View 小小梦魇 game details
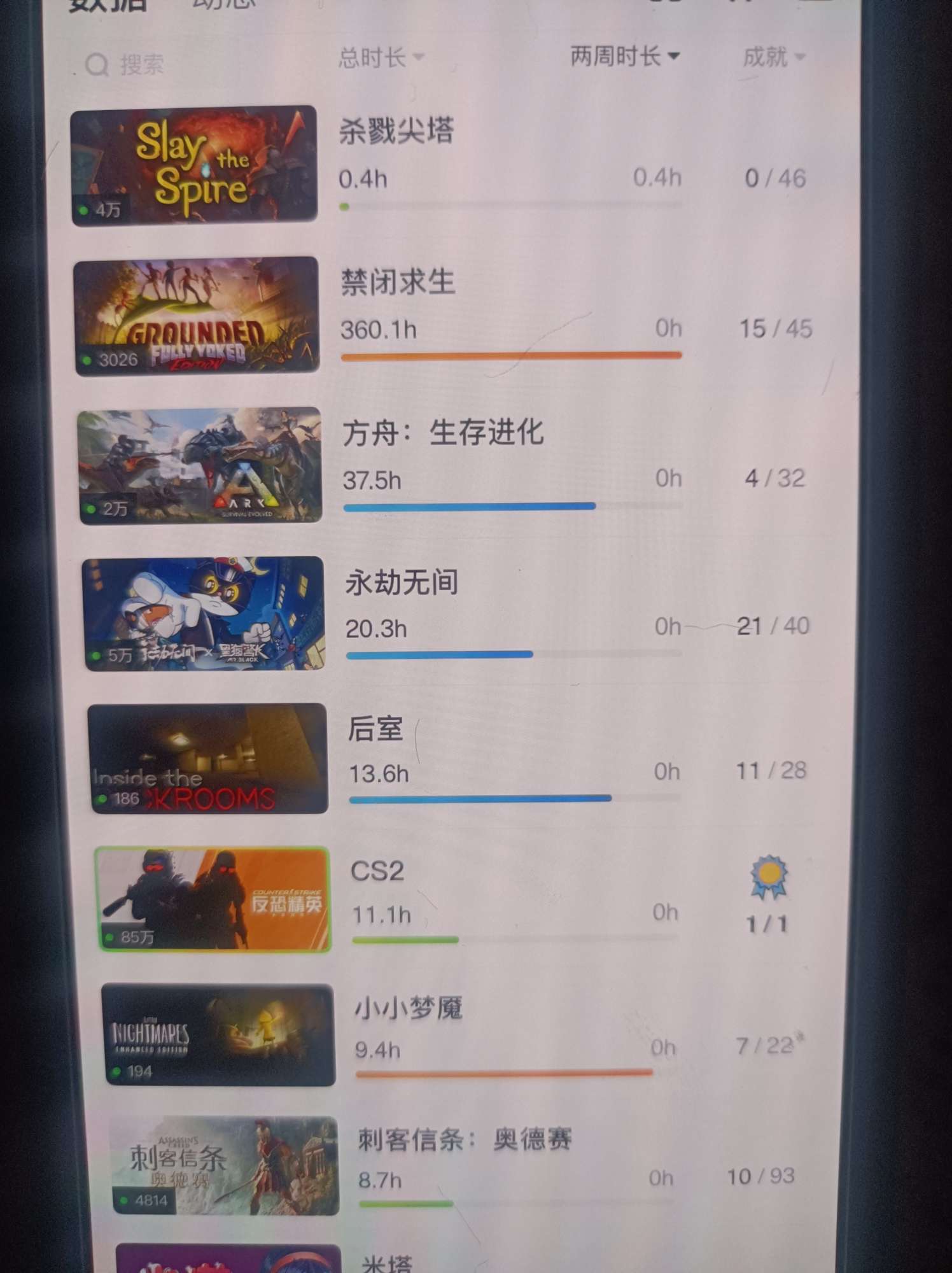952x1273 pixels. [x=408, y=1008]
